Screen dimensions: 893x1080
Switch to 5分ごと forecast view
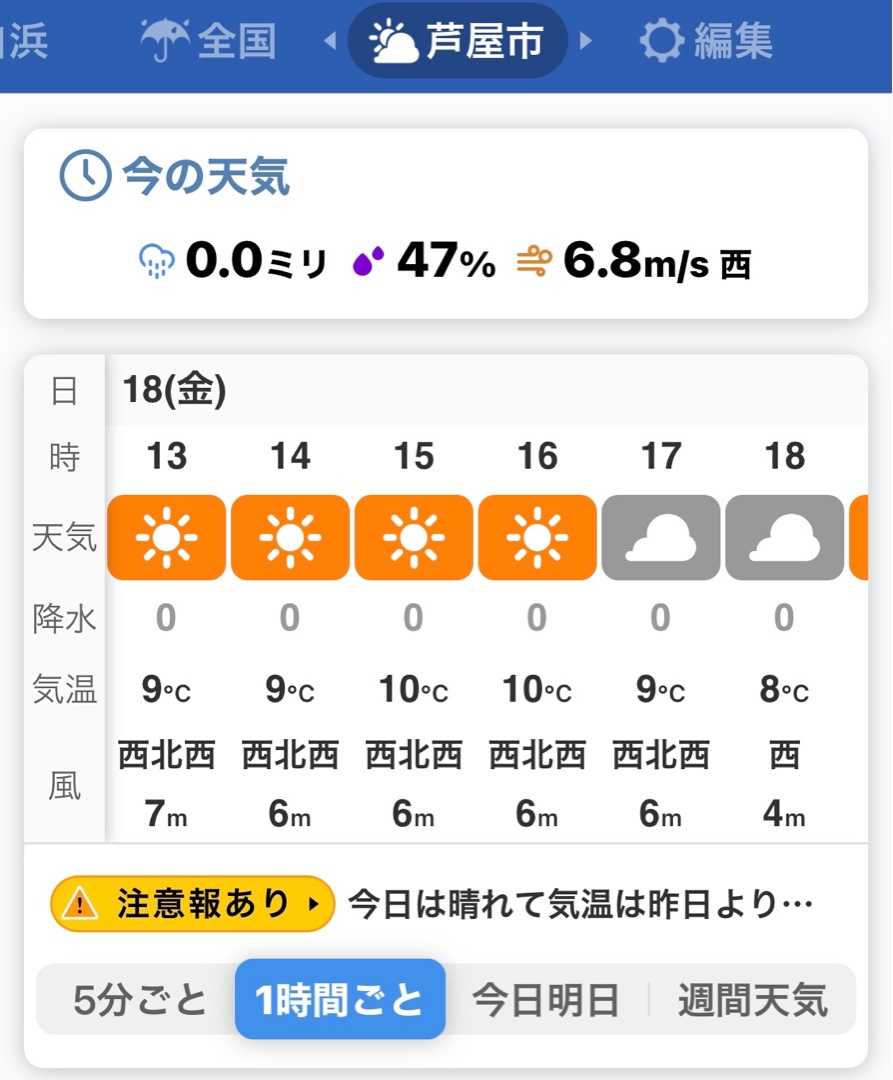(x=139, y=1000)
